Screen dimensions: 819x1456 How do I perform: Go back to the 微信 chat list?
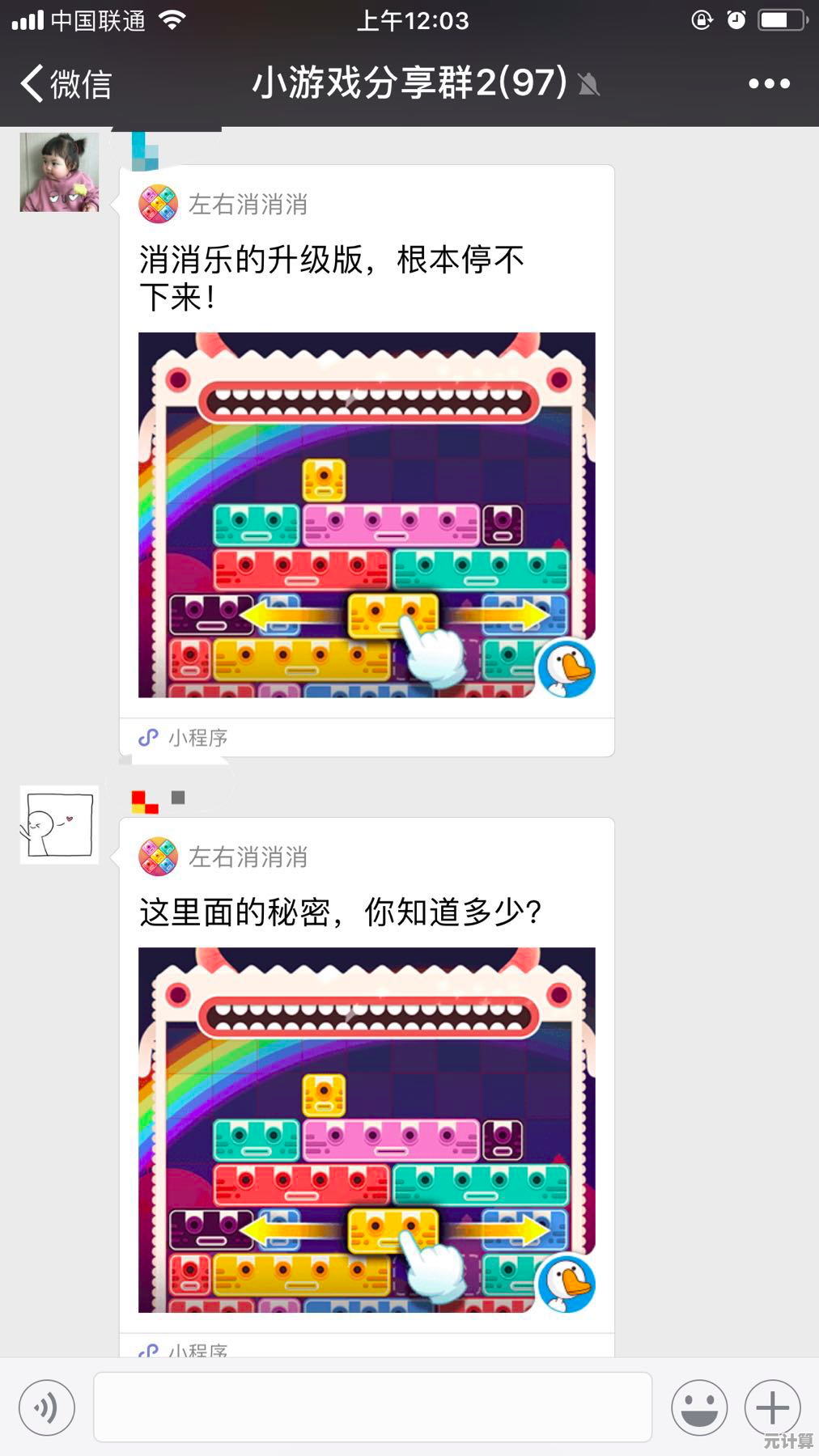pyautogui.click(x=65, y=83)
